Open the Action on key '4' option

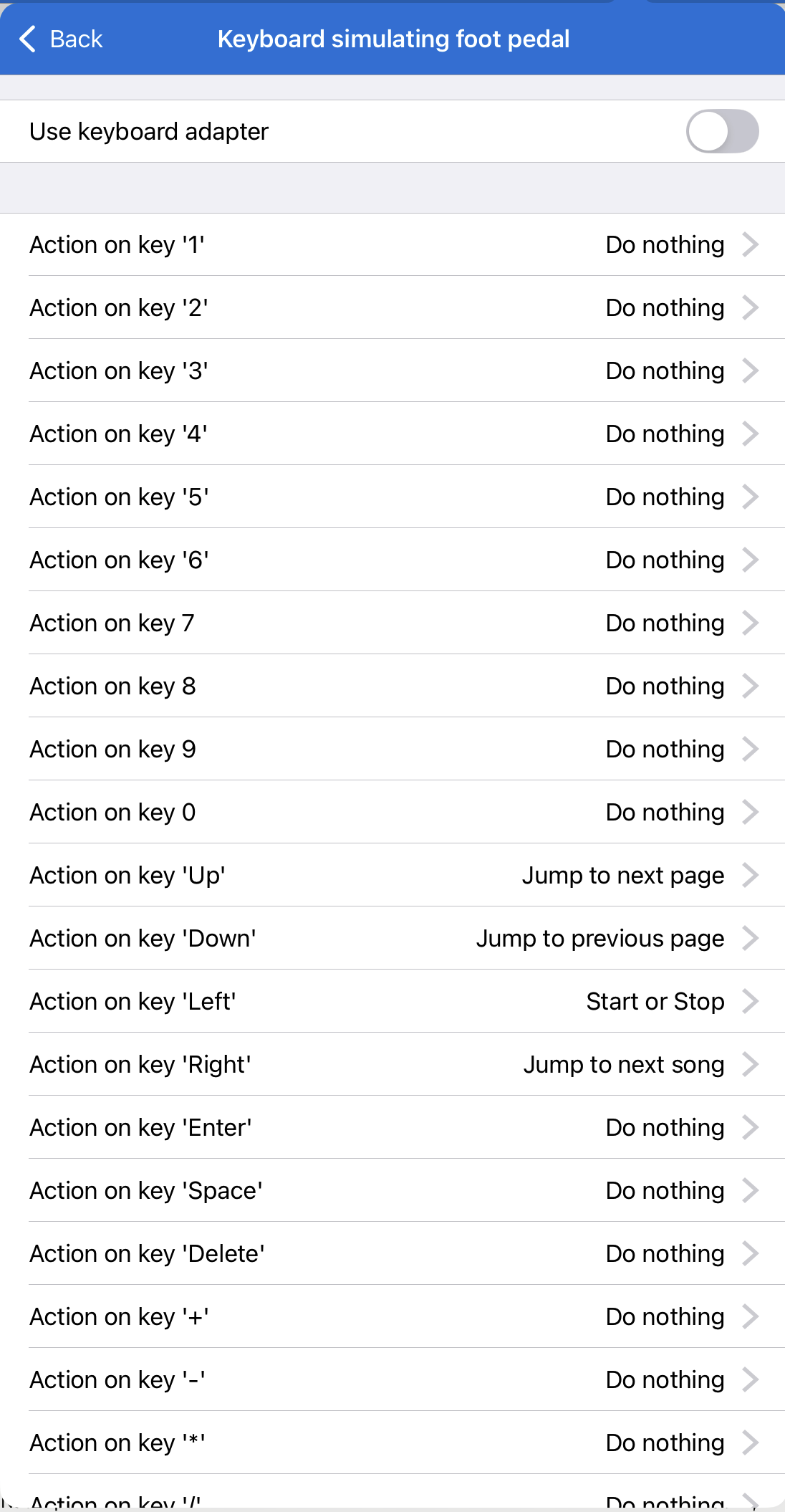(x=393, y=434)
